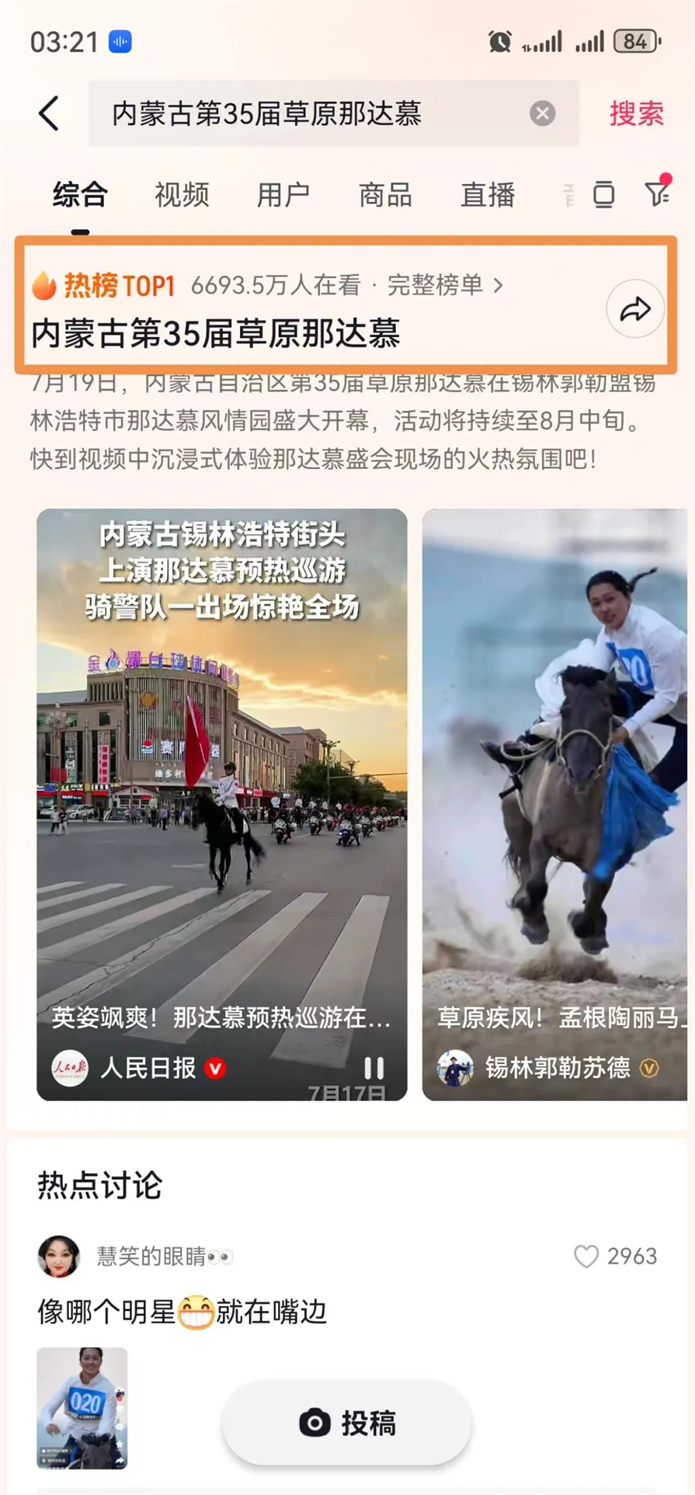Switch to the 视频 tab
The height and width of the screenshot is (1495, 695).
click(181, 195)
